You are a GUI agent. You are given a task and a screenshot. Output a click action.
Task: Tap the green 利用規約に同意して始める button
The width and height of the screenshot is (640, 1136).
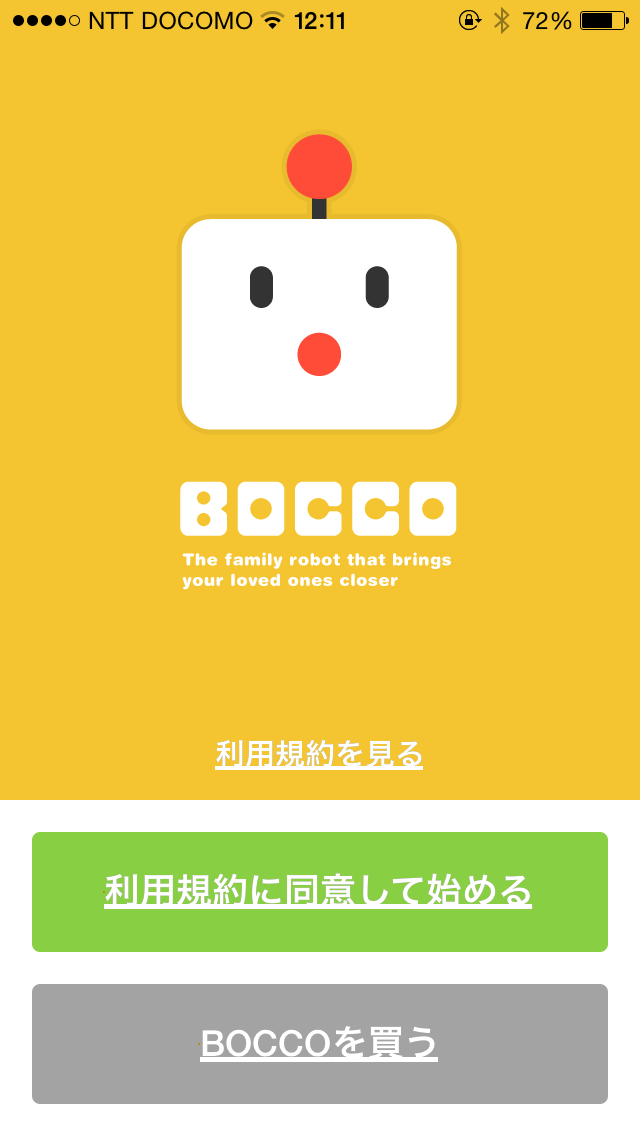coord(320,891)
